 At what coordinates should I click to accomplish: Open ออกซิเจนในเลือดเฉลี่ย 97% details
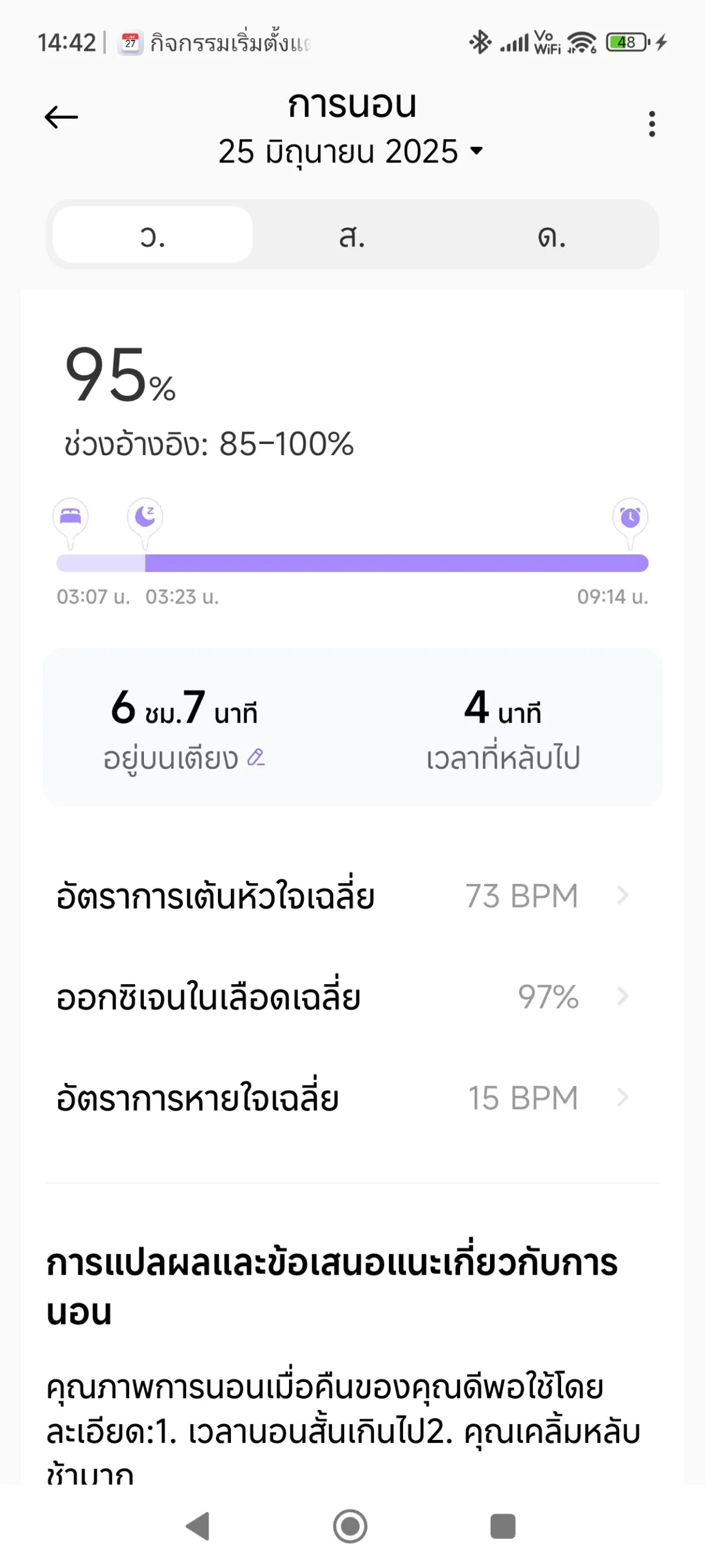(352, 997)
